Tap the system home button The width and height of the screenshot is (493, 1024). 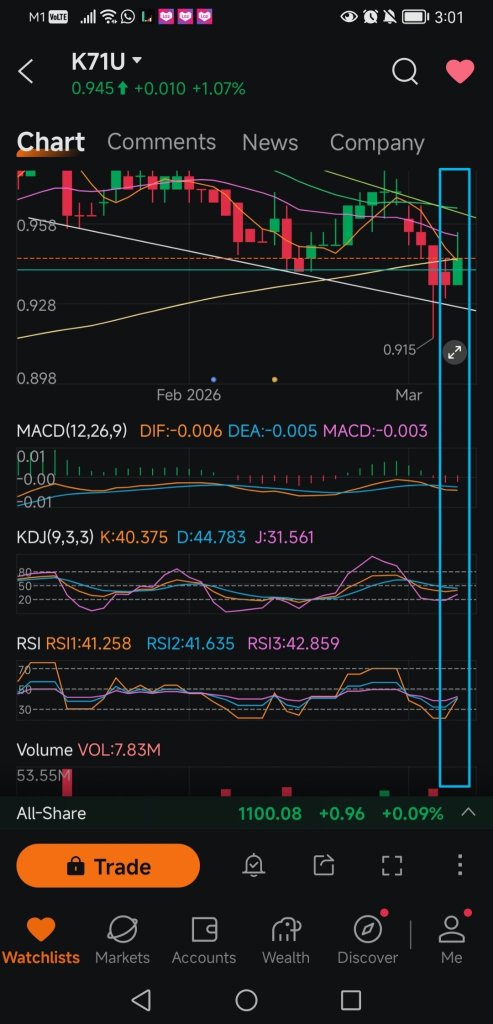click(246, 999)
